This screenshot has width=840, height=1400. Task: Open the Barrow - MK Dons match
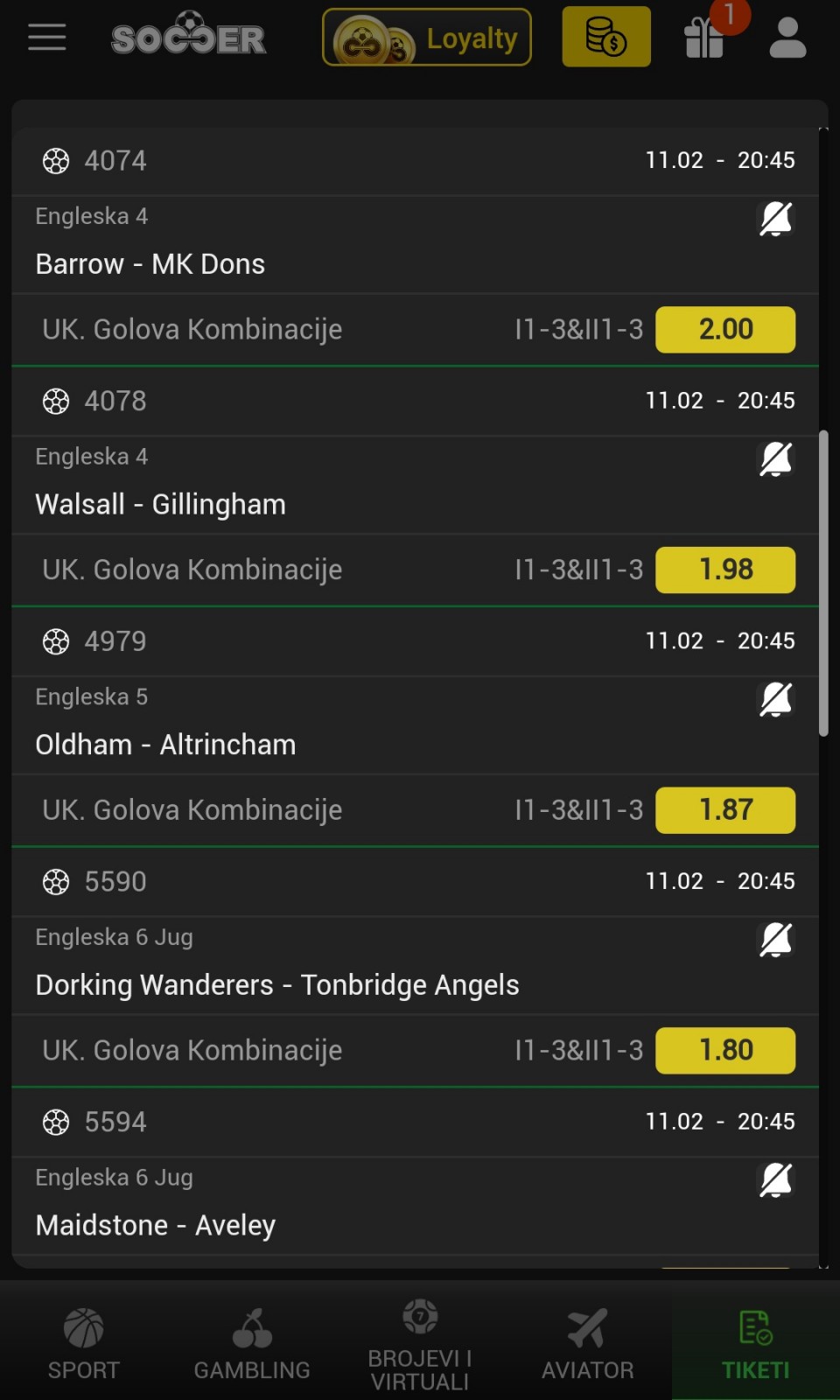tap(150, 264)
